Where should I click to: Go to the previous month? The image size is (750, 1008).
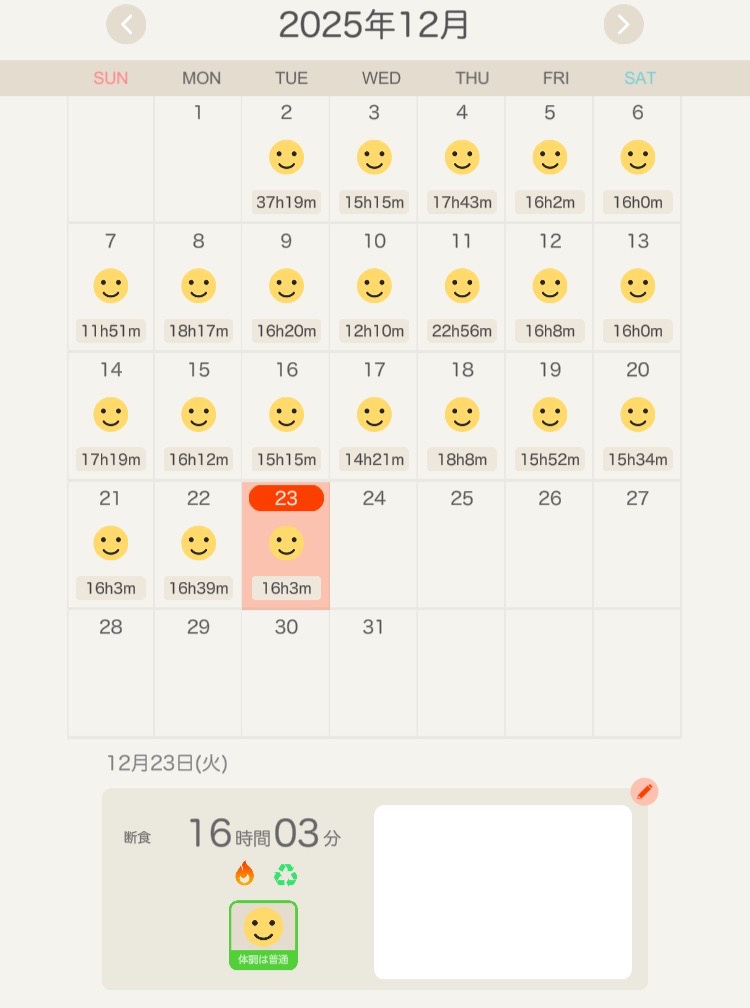click(x=127, y=25)
